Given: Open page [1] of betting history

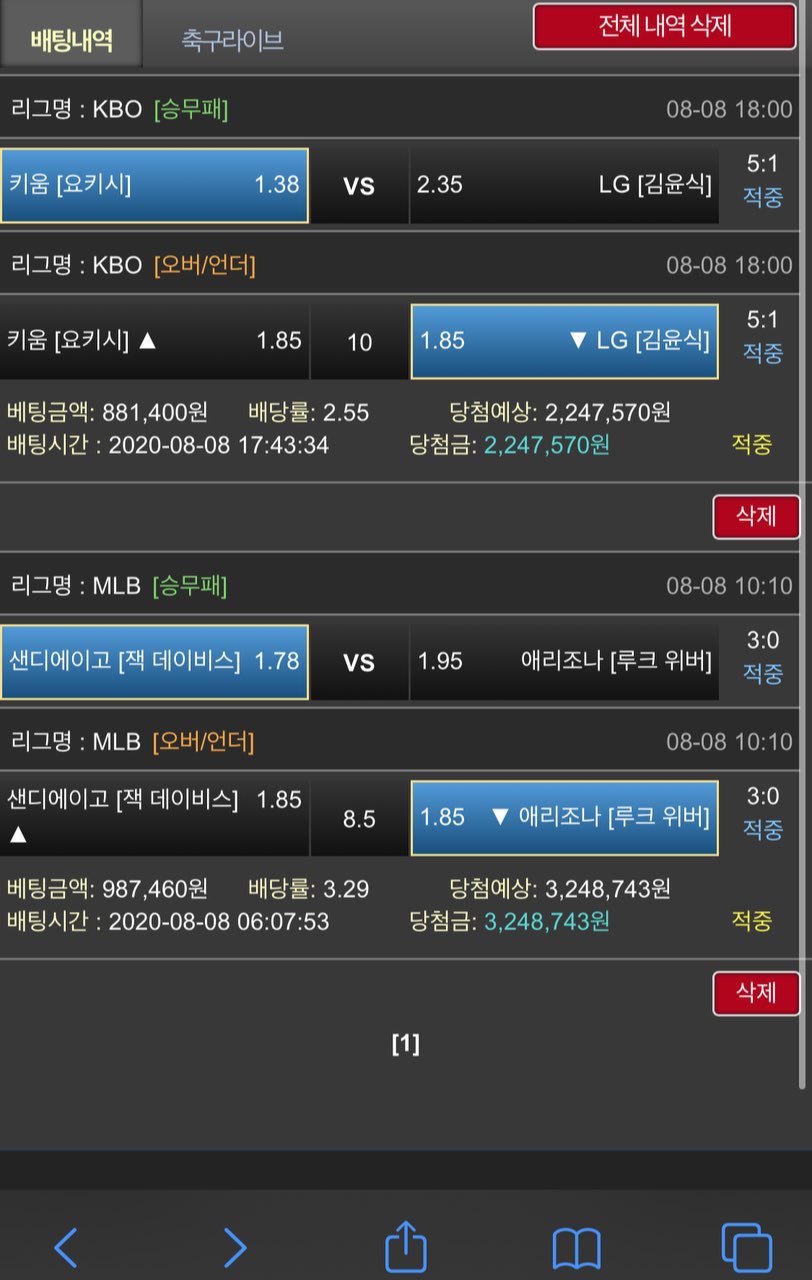Looking at the screenshot, I should (x=405, y=1044).
